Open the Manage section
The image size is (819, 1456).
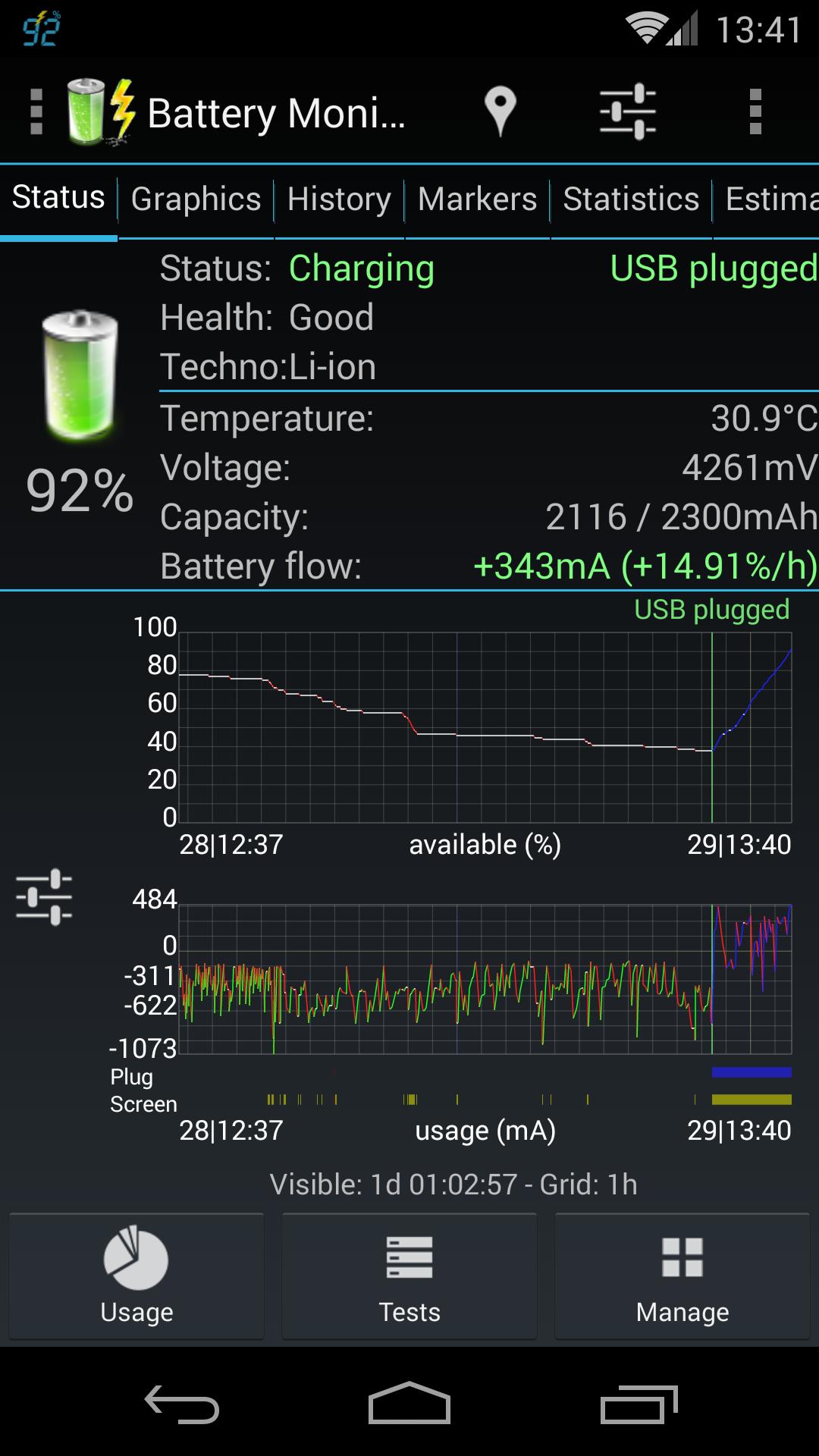point(682,1277)
